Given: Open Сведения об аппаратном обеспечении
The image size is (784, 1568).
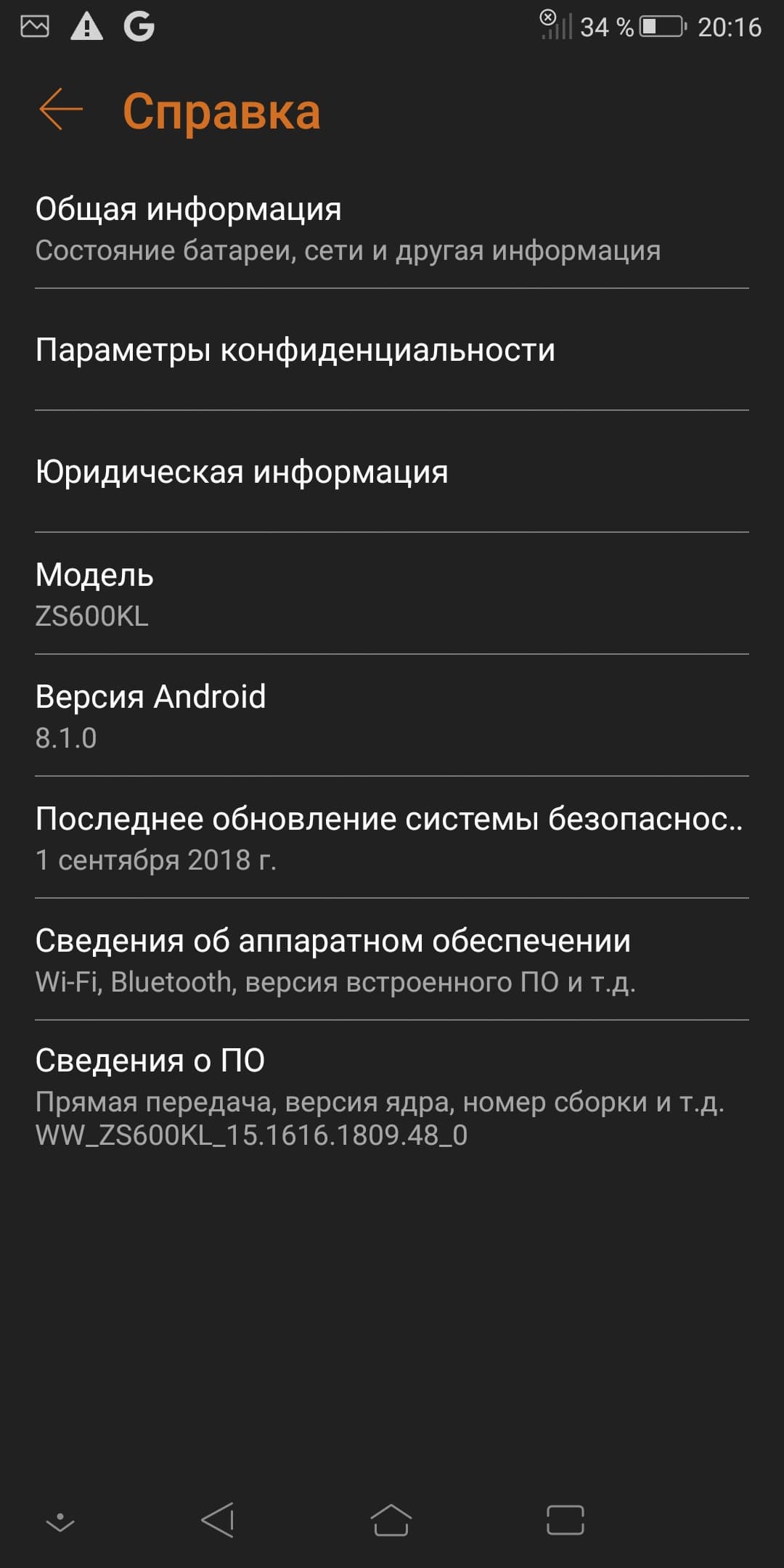Looking at the screenshot, I should (392, 960).
